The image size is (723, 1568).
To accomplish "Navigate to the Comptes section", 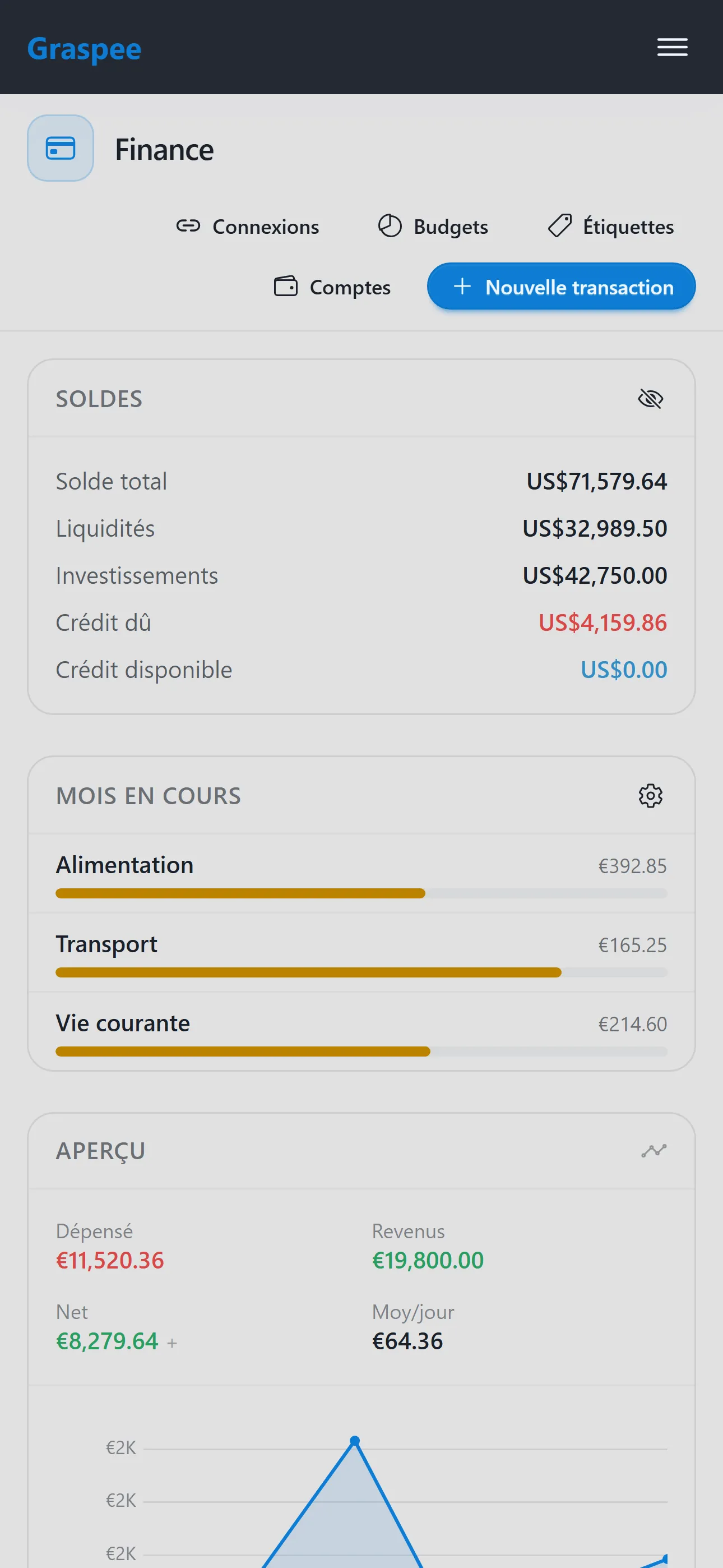I will coord(332,286).
